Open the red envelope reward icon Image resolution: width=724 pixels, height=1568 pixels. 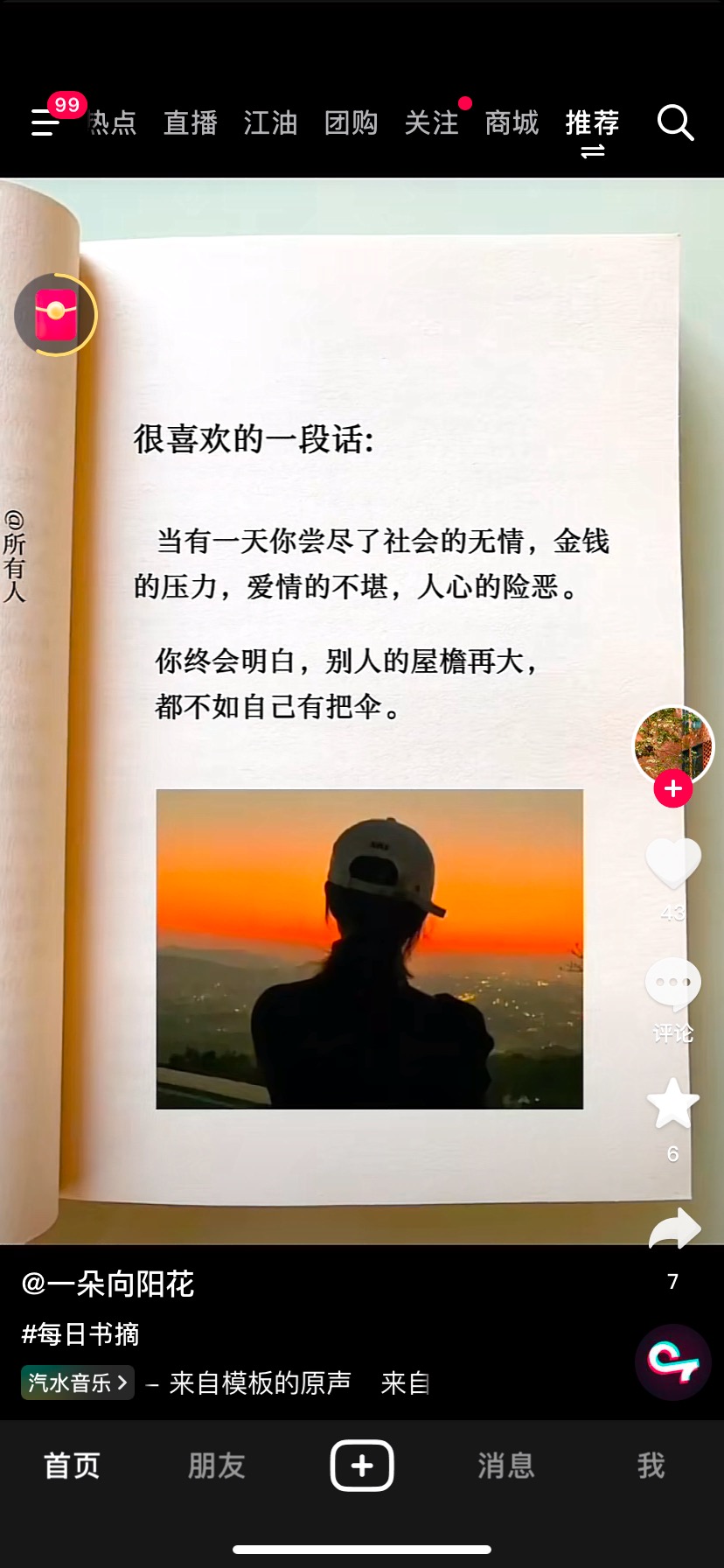tap(56, 315)
